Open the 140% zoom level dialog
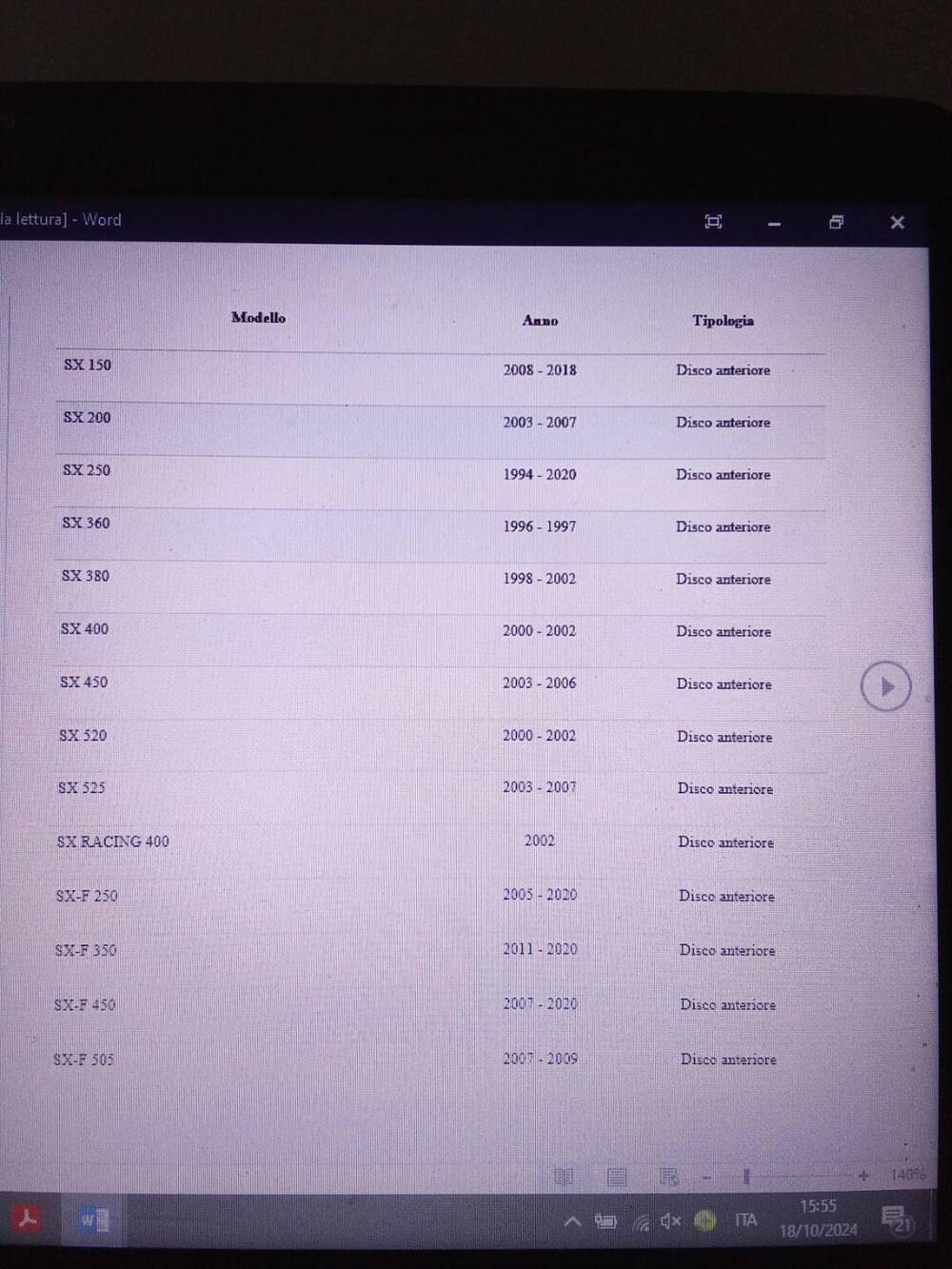This screenshot has width=952, height=1269. (x=906, y=1176)
